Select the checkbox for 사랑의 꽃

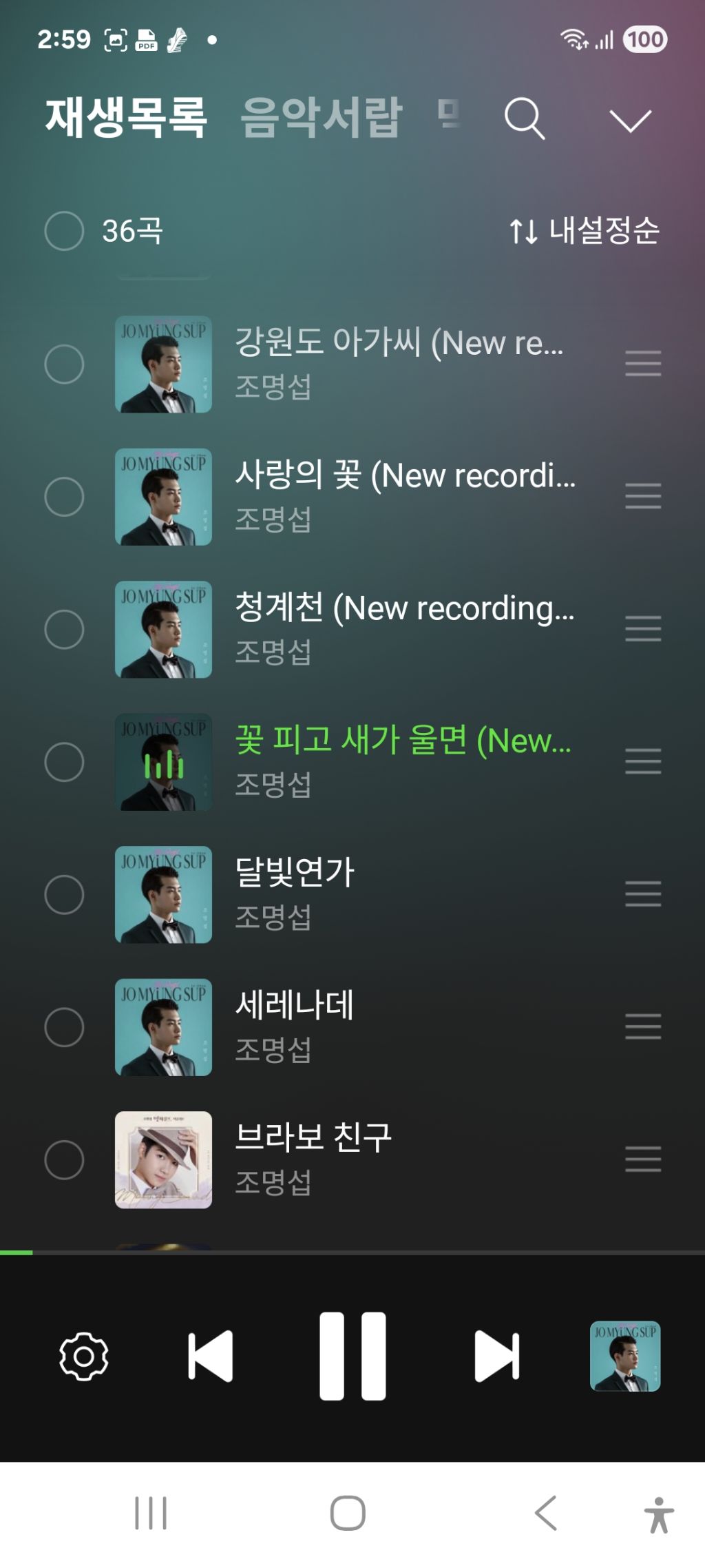64,497
